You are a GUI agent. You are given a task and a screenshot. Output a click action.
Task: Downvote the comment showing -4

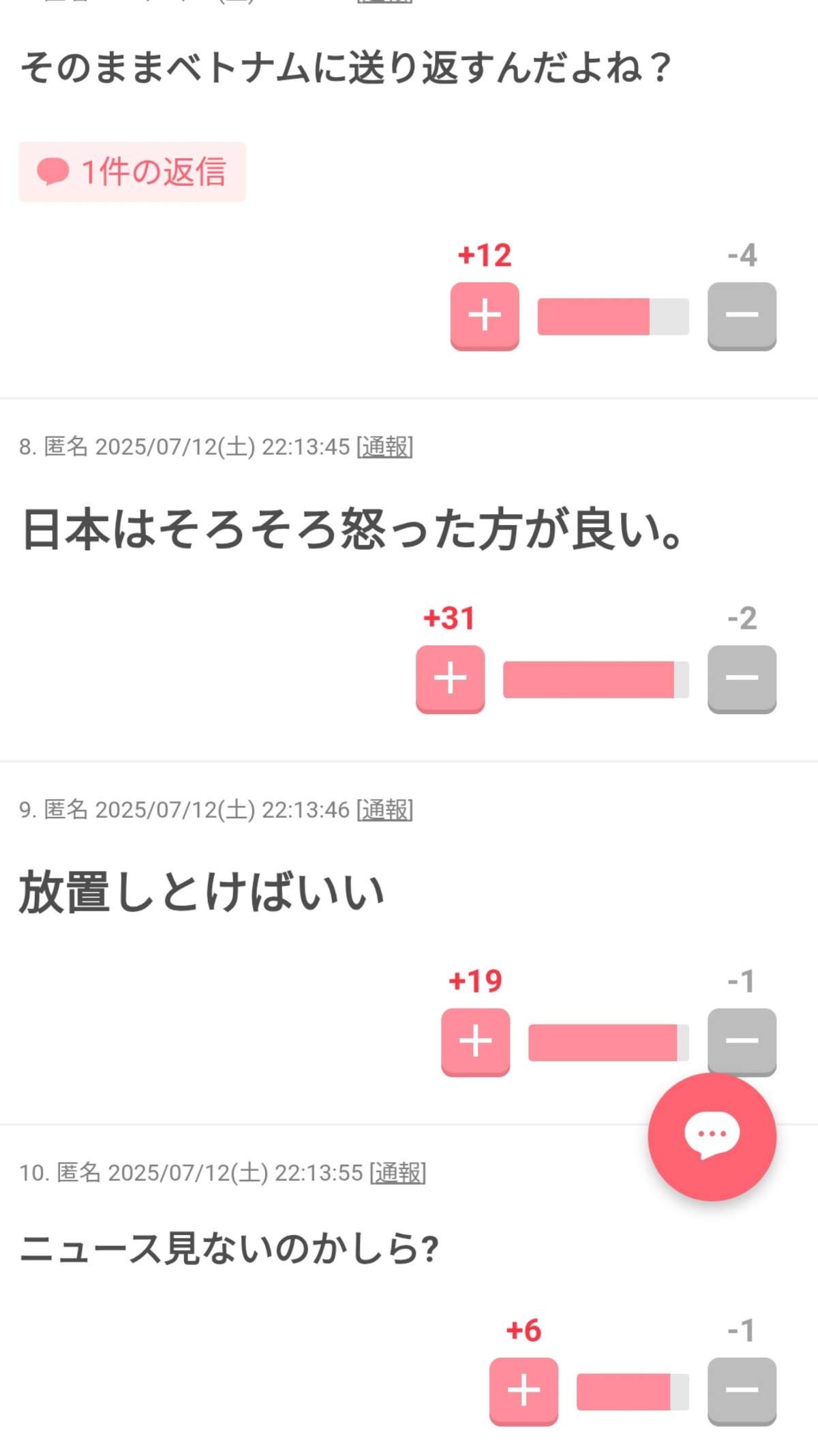pyautogui.click(x=742, y=316)
